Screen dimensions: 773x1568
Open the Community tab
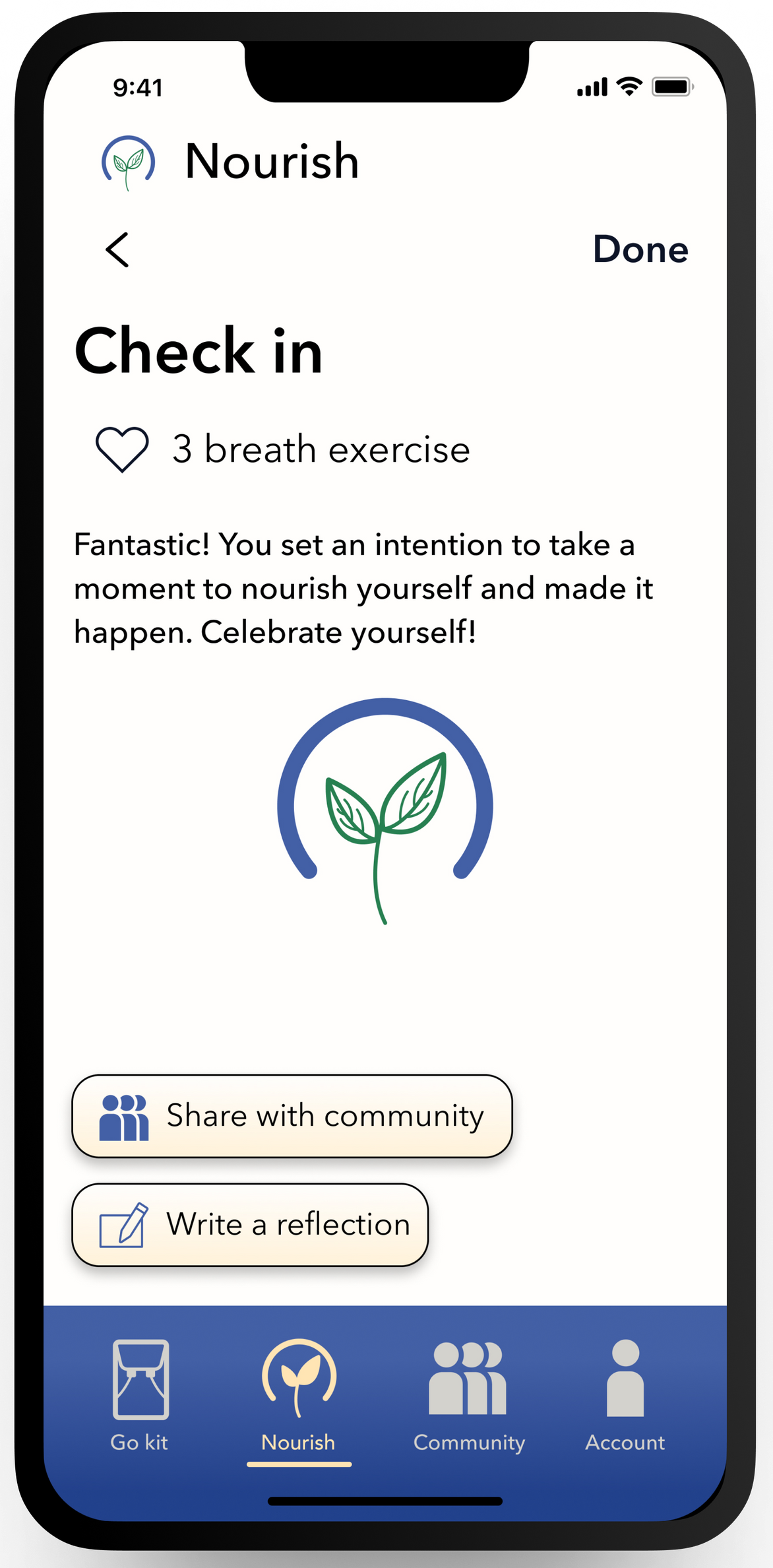[x=468, y=1394]
